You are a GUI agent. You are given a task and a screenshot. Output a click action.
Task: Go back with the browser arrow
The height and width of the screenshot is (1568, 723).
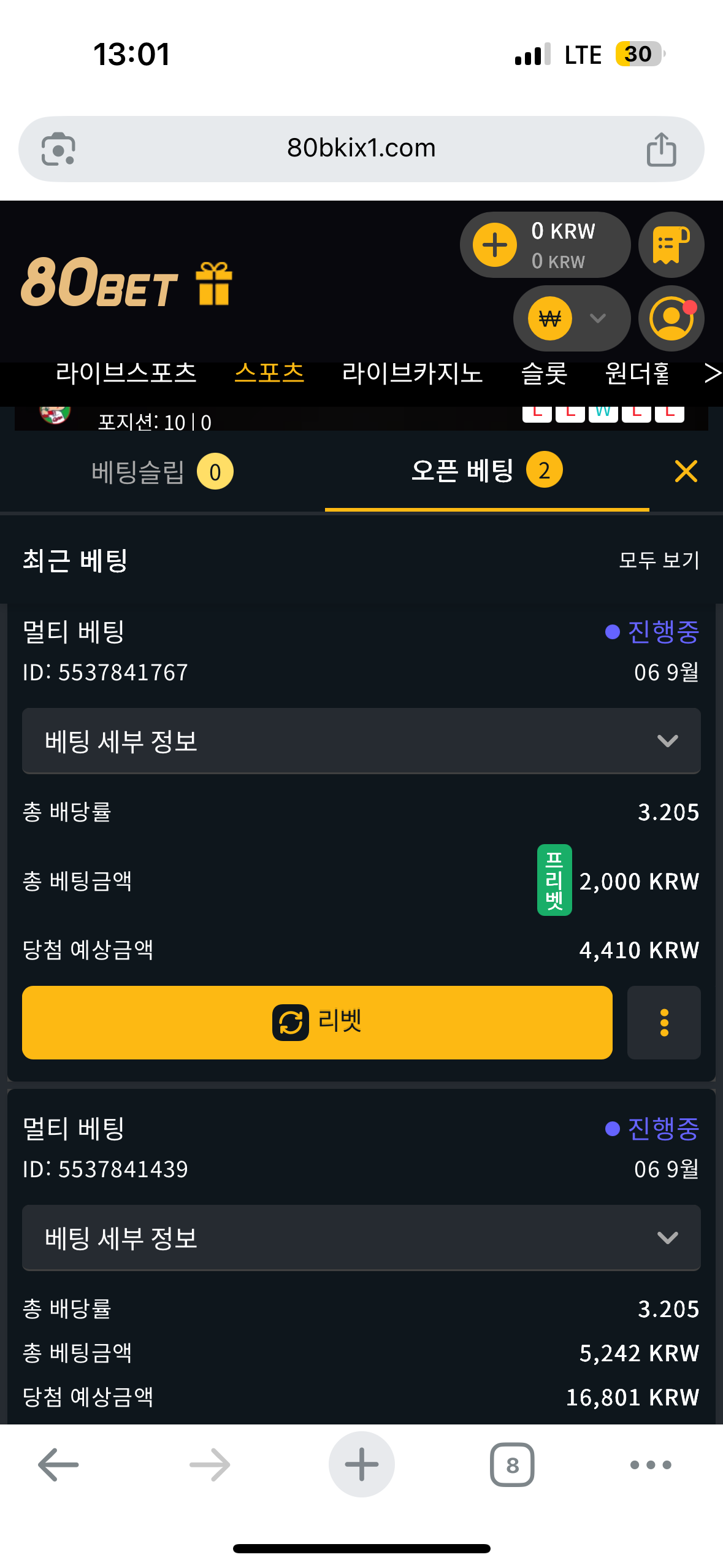58,1464
